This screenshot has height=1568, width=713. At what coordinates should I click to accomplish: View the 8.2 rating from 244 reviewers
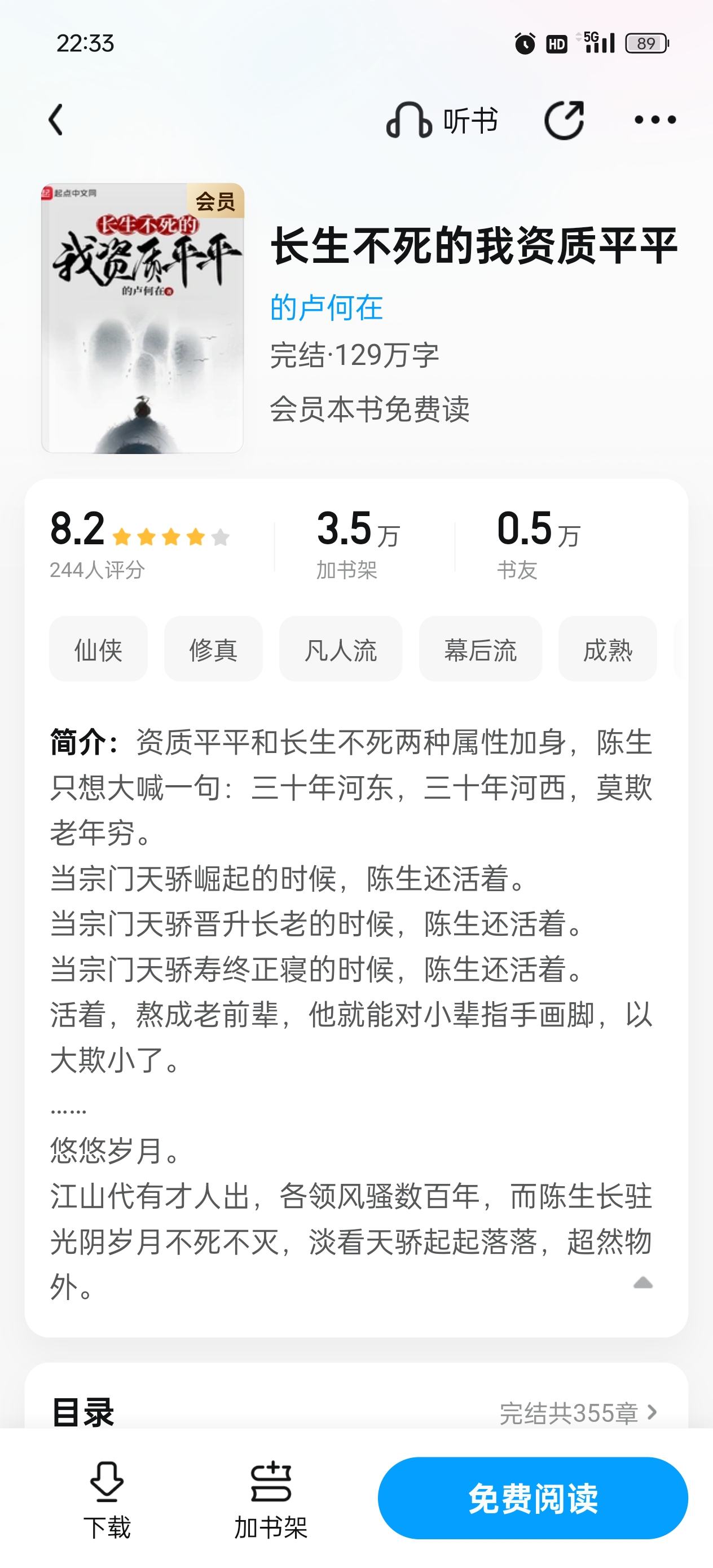pyautogui.click(x=139, y=544)
